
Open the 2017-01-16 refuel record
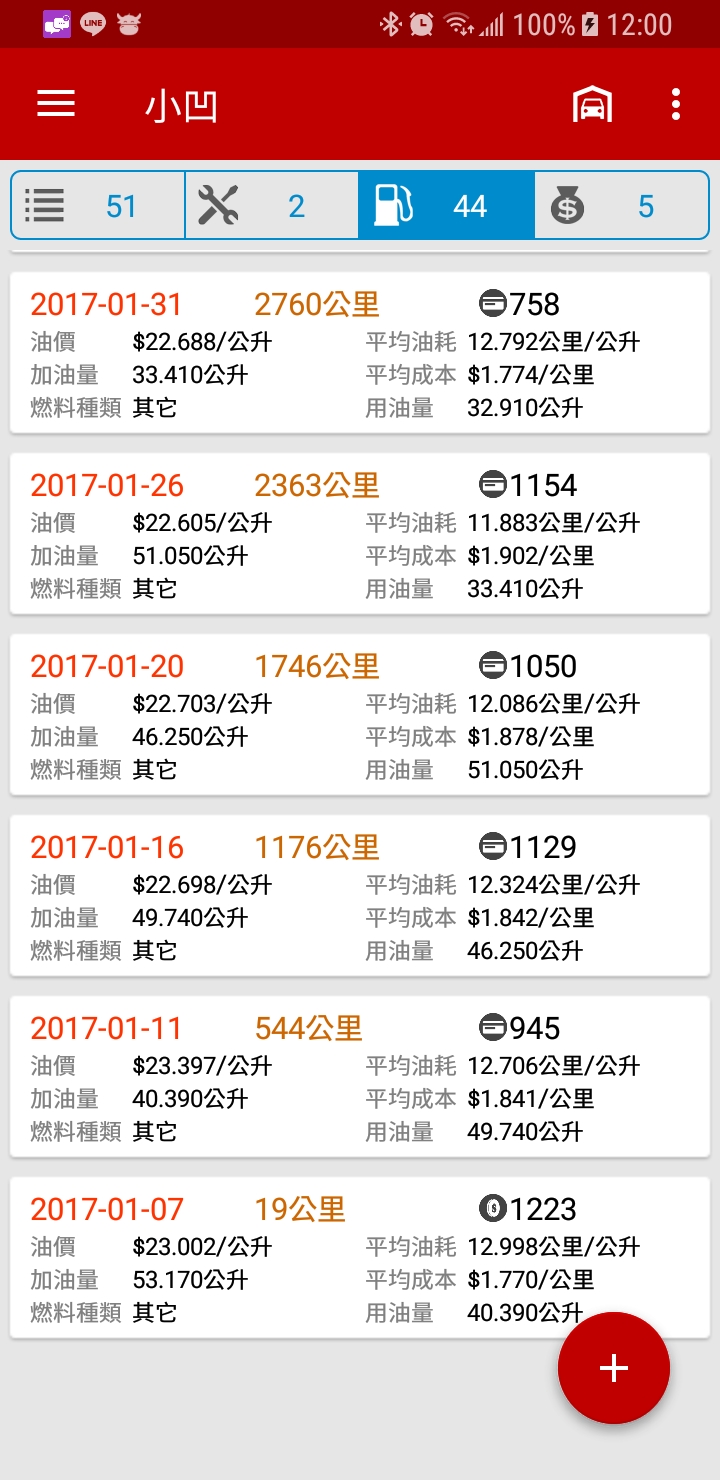(x=360, y=896)
